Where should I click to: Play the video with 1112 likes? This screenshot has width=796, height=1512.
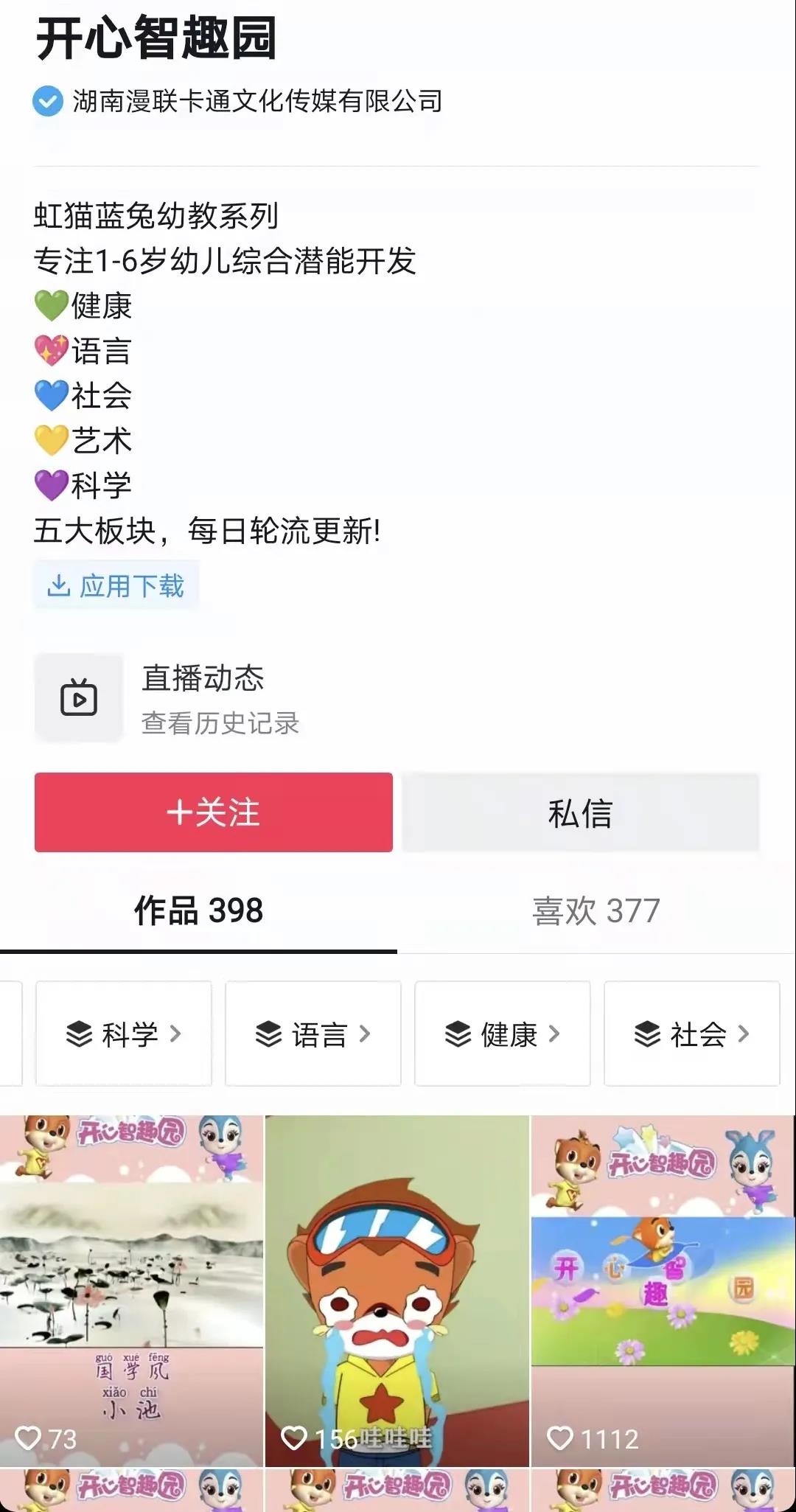click(663, 1290)
